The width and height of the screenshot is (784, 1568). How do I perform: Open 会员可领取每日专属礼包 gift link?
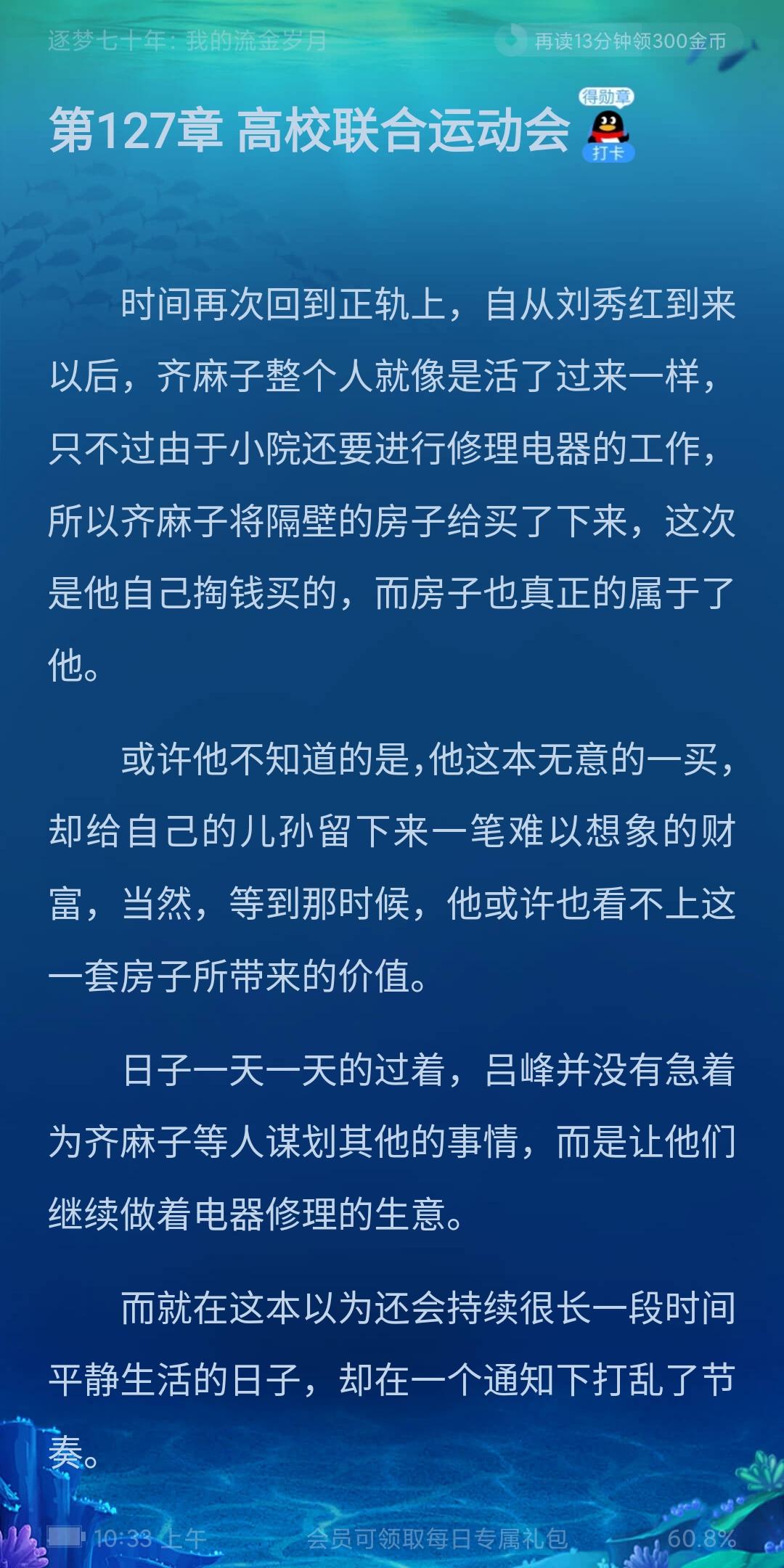point(437,1538)
